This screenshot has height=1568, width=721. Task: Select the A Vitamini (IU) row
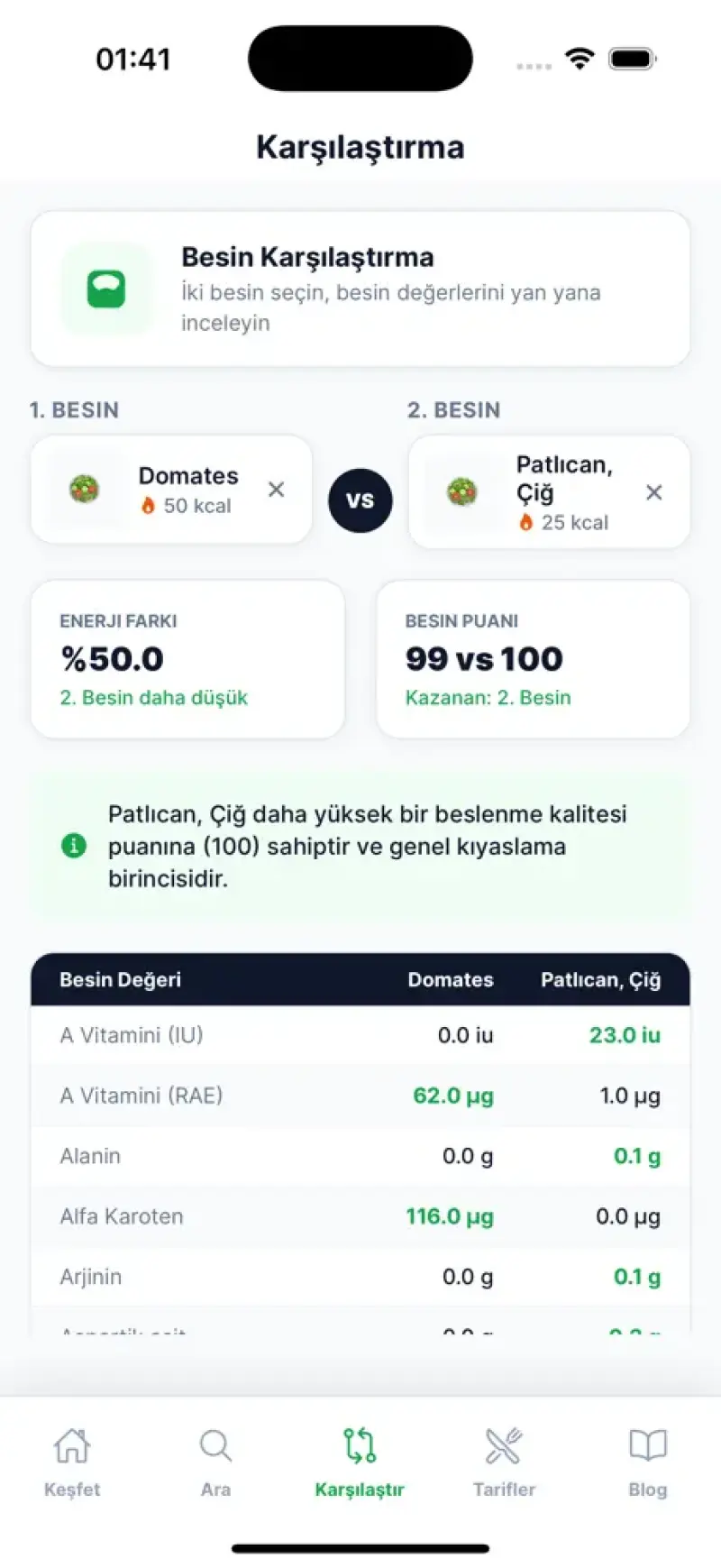(x=360, y=1035)
